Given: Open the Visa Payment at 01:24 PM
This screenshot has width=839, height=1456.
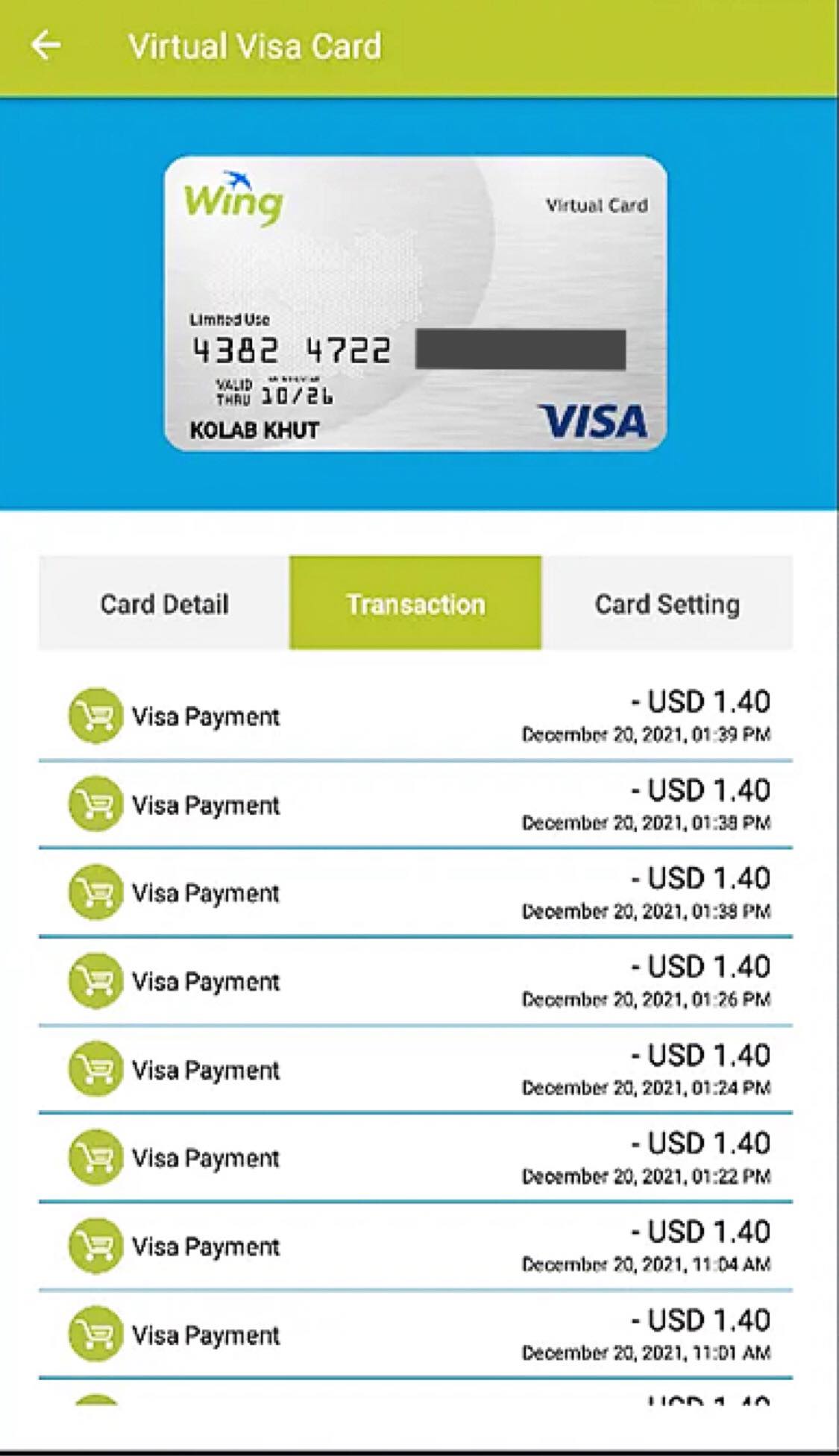Looking at the screenshot, I should click(x=415, y=1070).
